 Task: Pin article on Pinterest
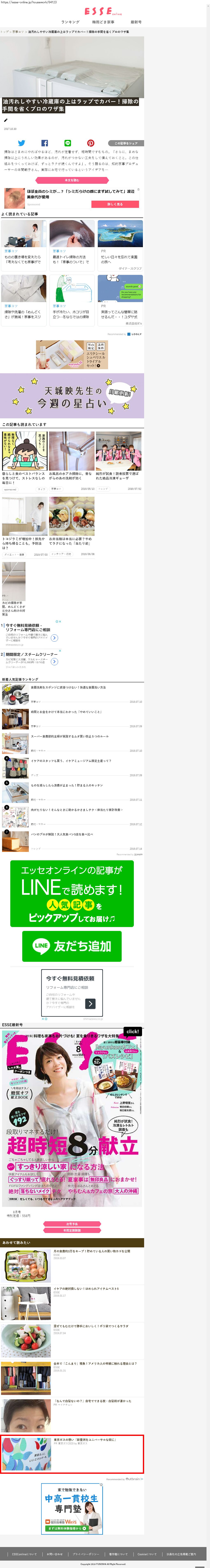(x=91, y=143)
